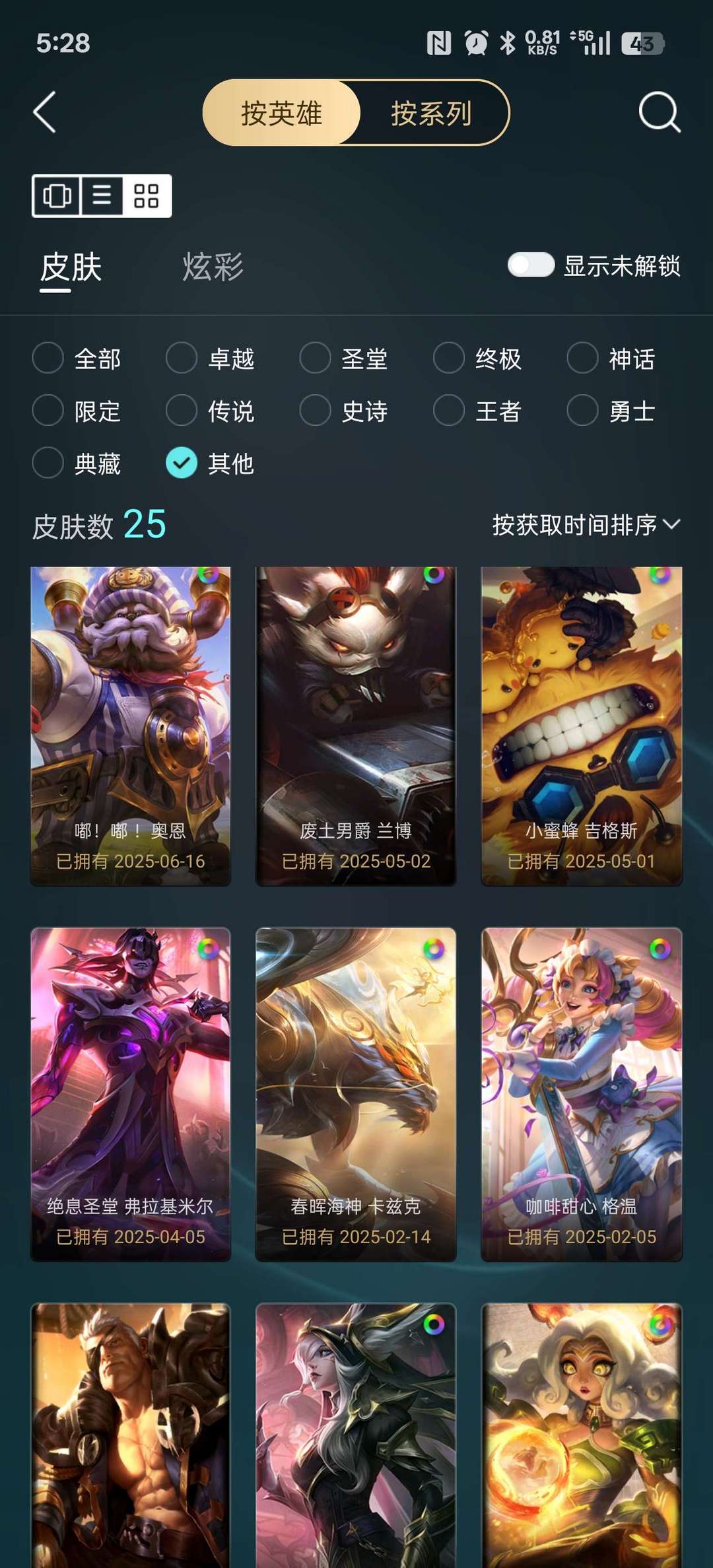
Task: Go back using the top-left arrow
Action: (x=45, y=112)
